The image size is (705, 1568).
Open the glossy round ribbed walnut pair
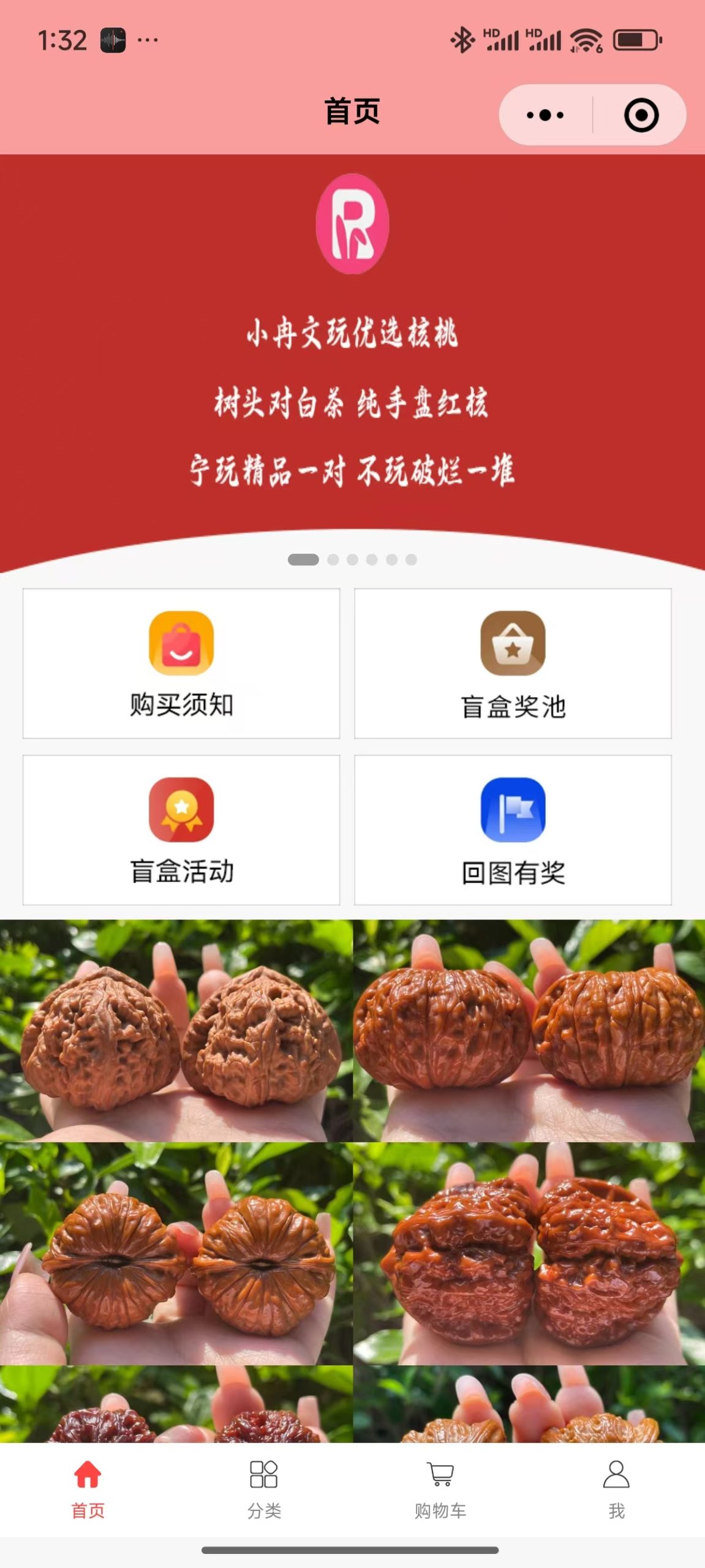[x=529, y=1032]
